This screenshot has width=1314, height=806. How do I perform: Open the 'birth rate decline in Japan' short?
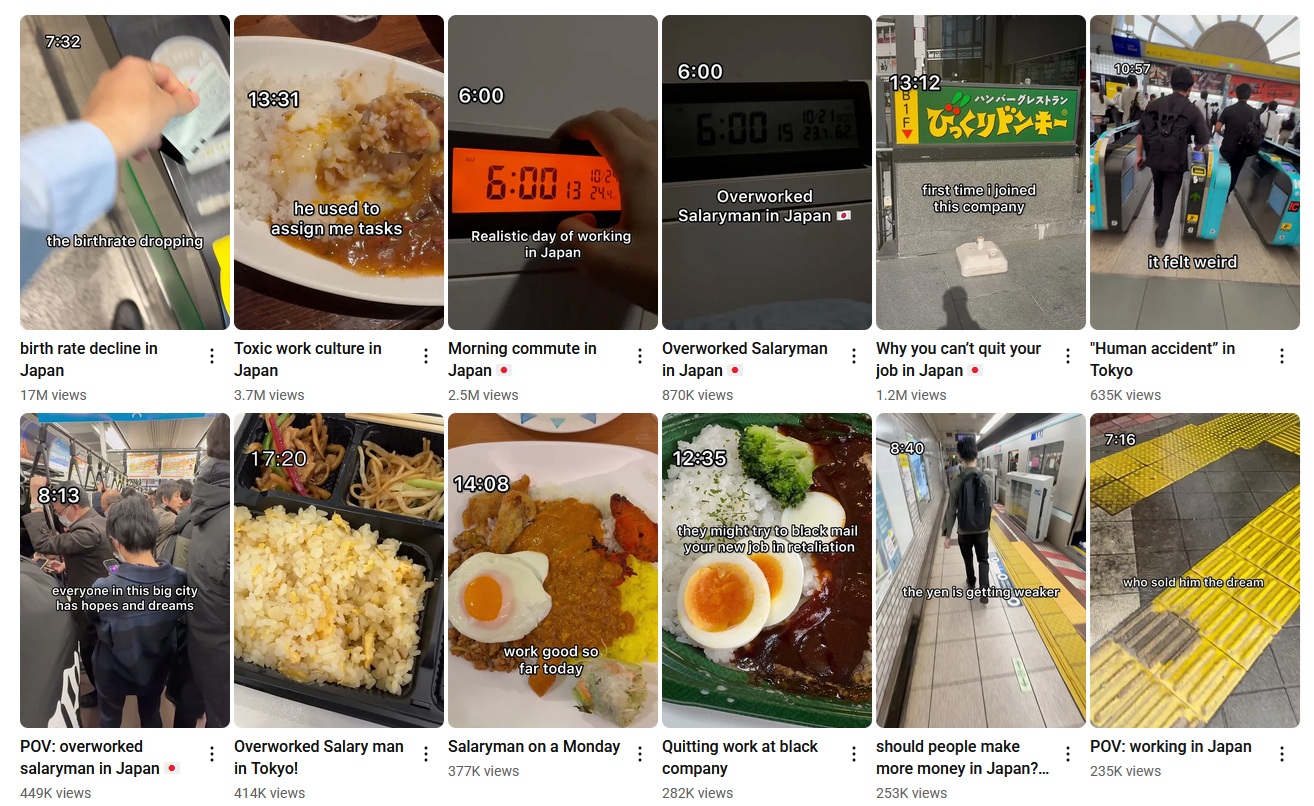125,172
